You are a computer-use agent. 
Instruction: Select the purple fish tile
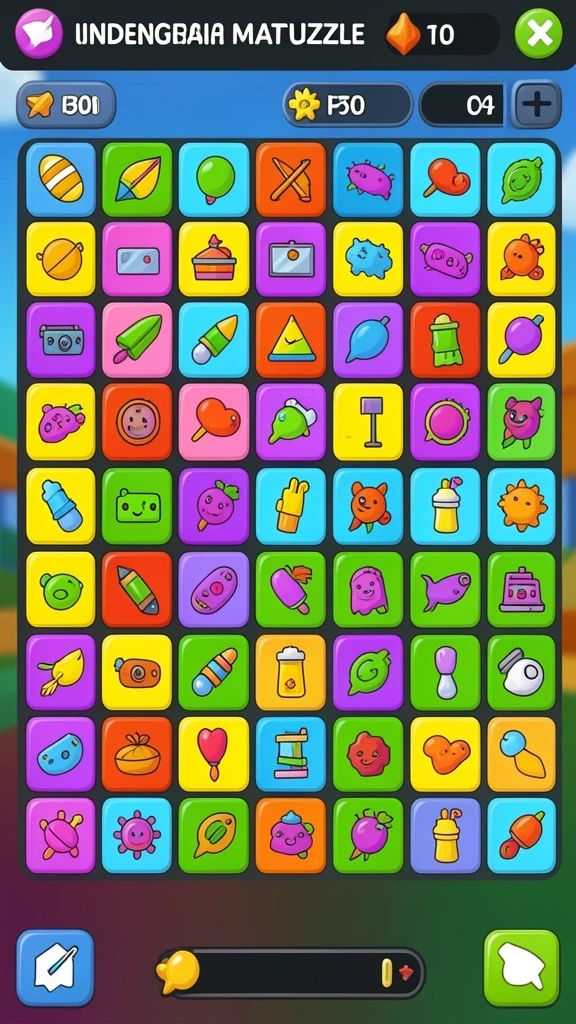coord(445,590)
